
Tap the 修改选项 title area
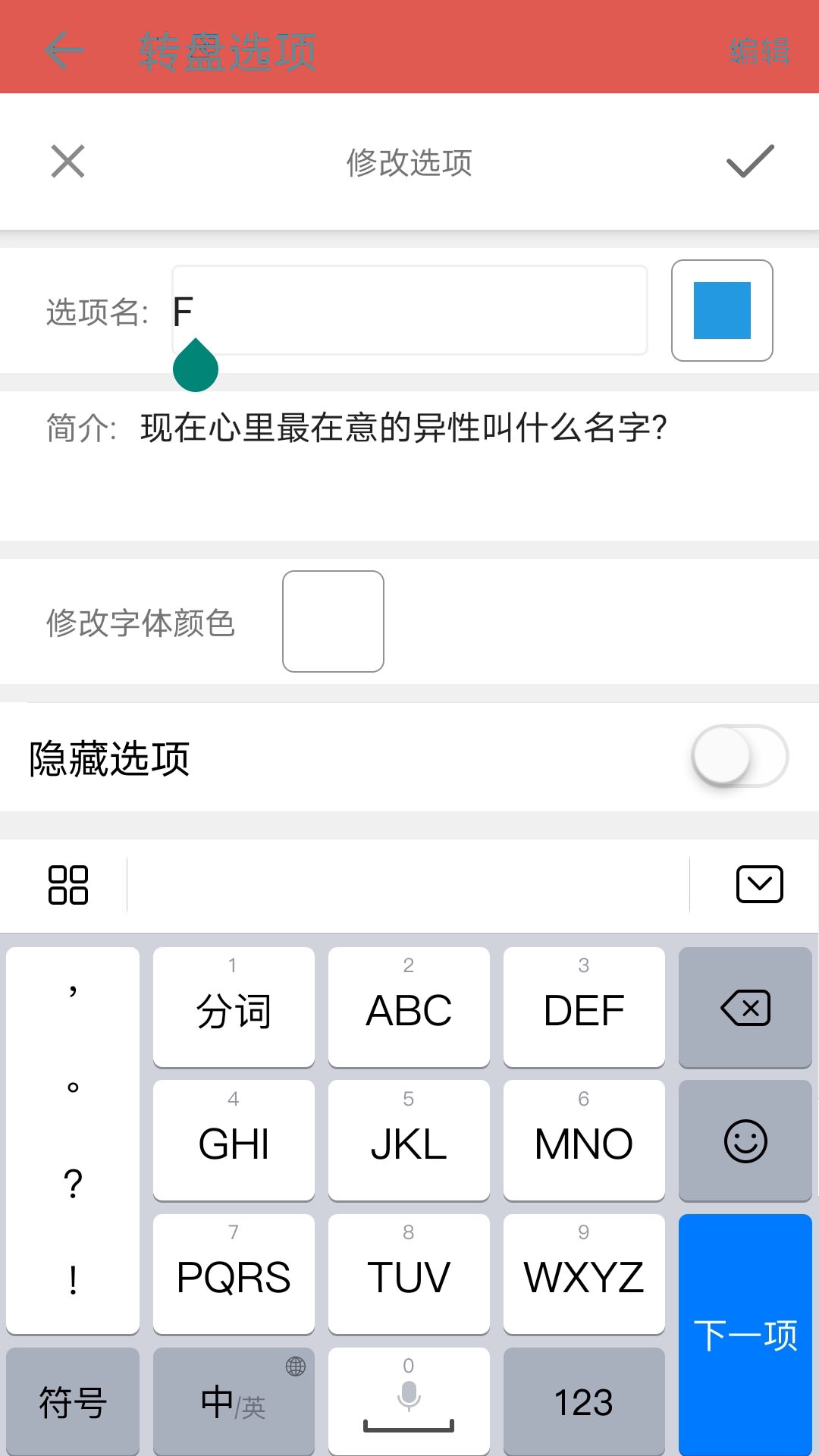coord(409,162)
